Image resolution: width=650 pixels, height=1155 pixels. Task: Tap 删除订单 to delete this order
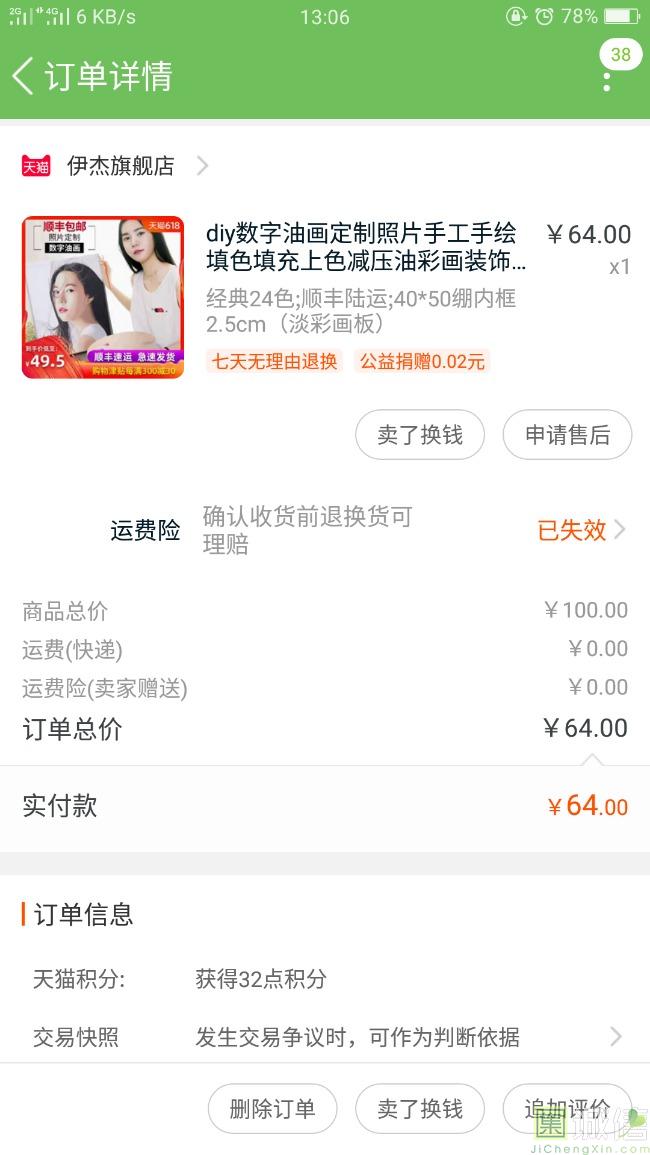(x=272, y=1108)
